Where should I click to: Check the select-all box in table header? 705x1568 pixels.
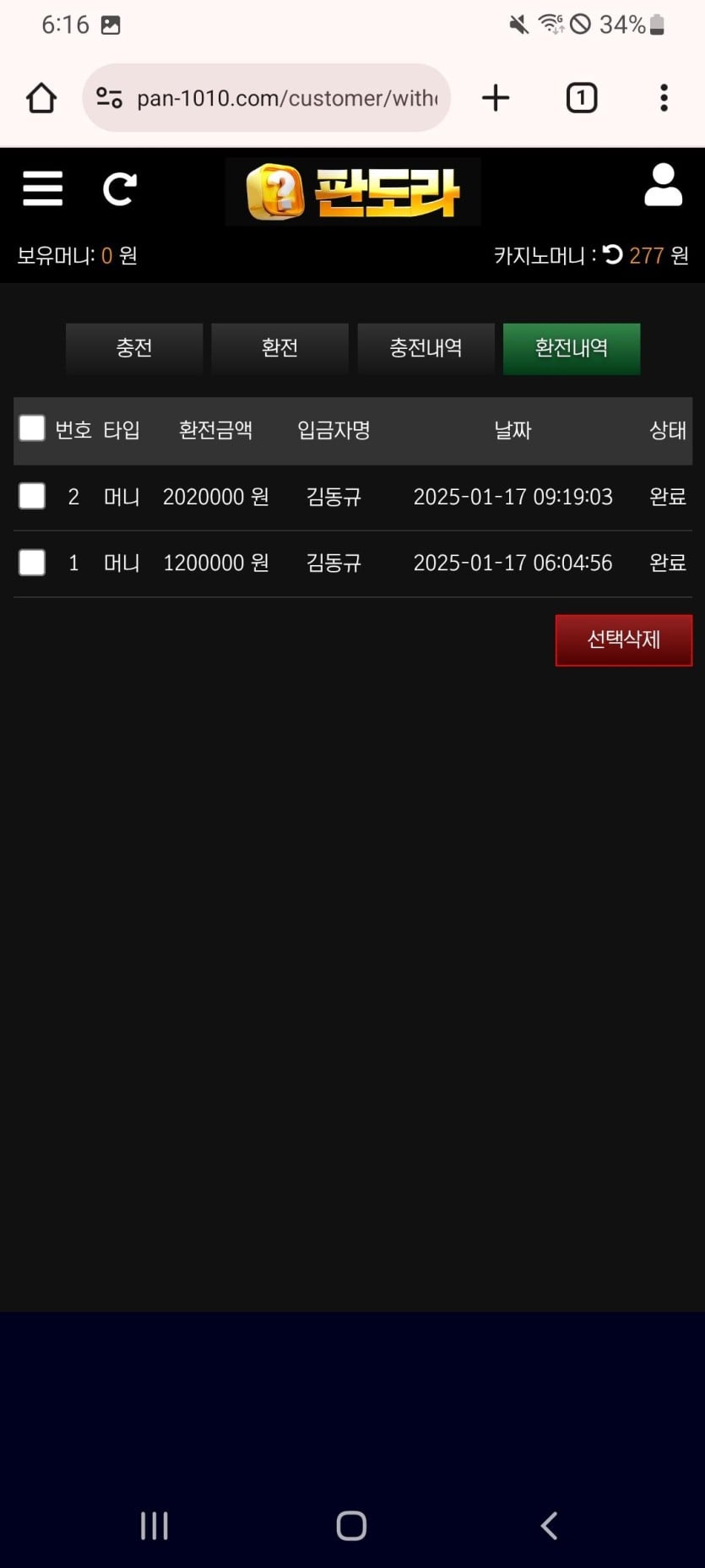pos(32,428)
